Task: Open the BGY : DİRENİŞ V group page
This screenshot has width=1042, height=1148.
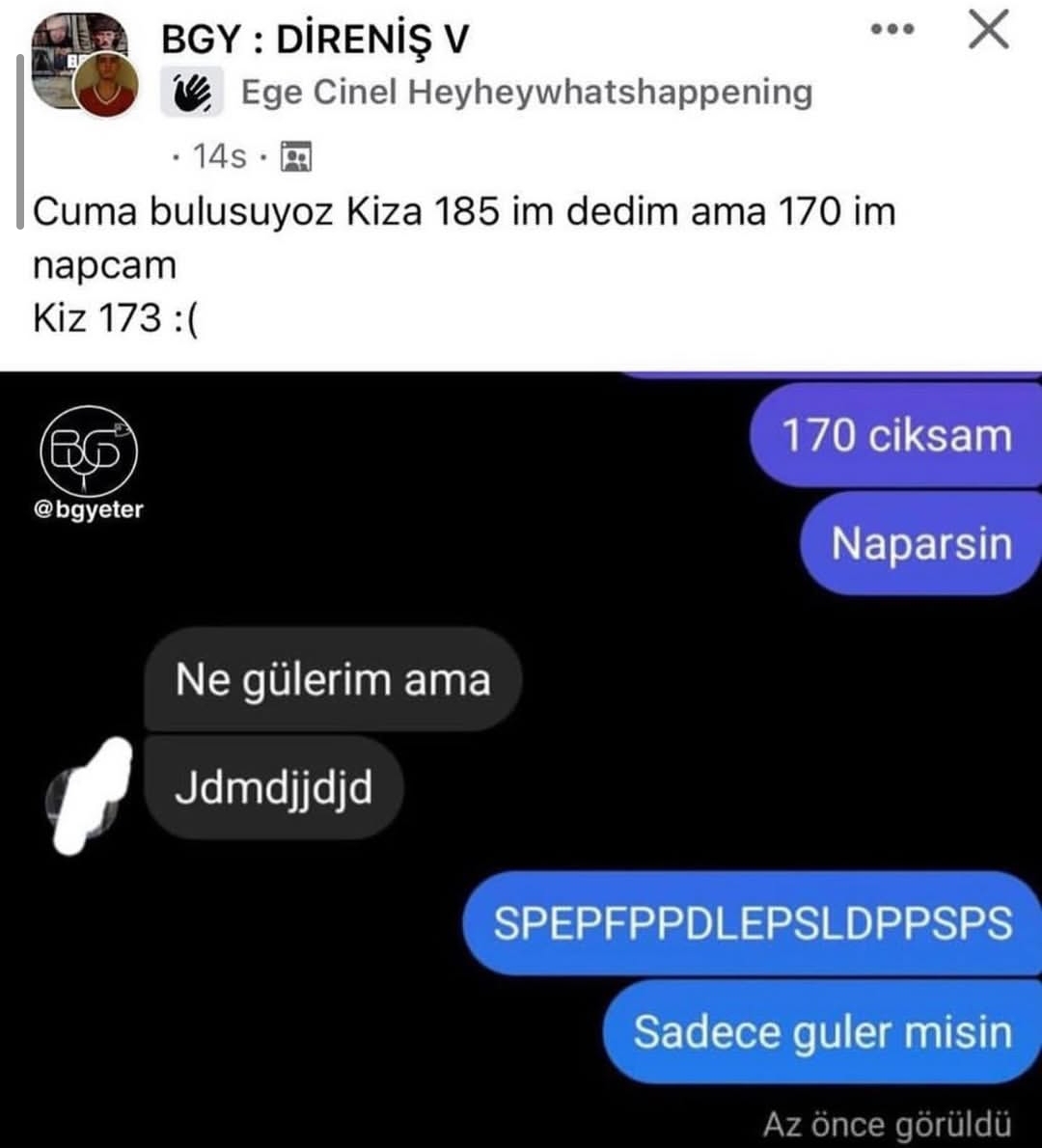Action: point(315,40)
